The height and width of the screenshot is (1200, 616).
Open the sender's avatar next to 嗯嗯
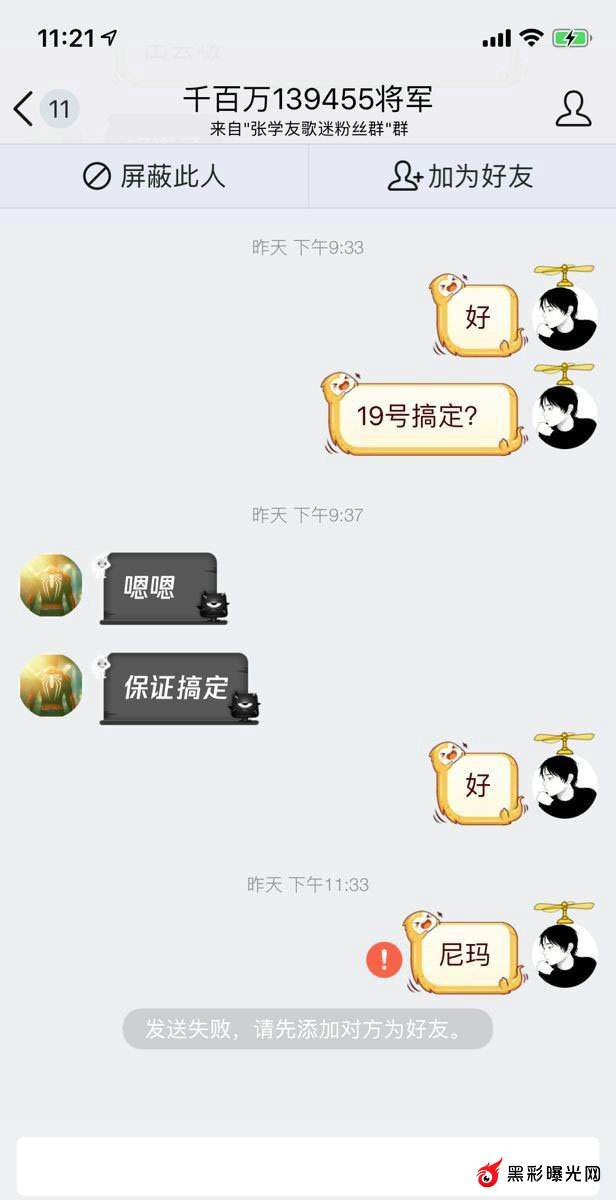51,585
